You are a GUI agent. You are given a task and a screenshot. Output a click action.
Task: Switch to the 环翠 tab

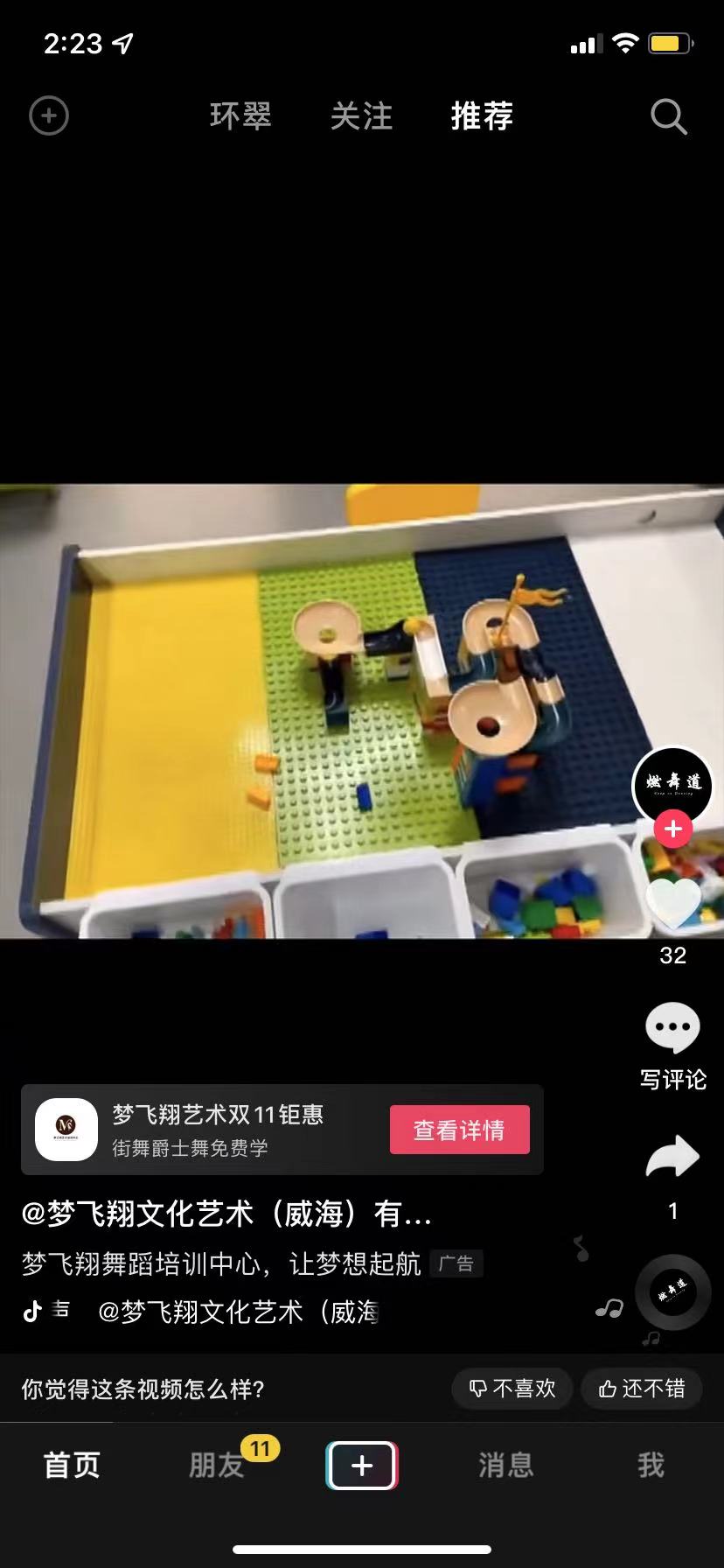pos(240,116)
